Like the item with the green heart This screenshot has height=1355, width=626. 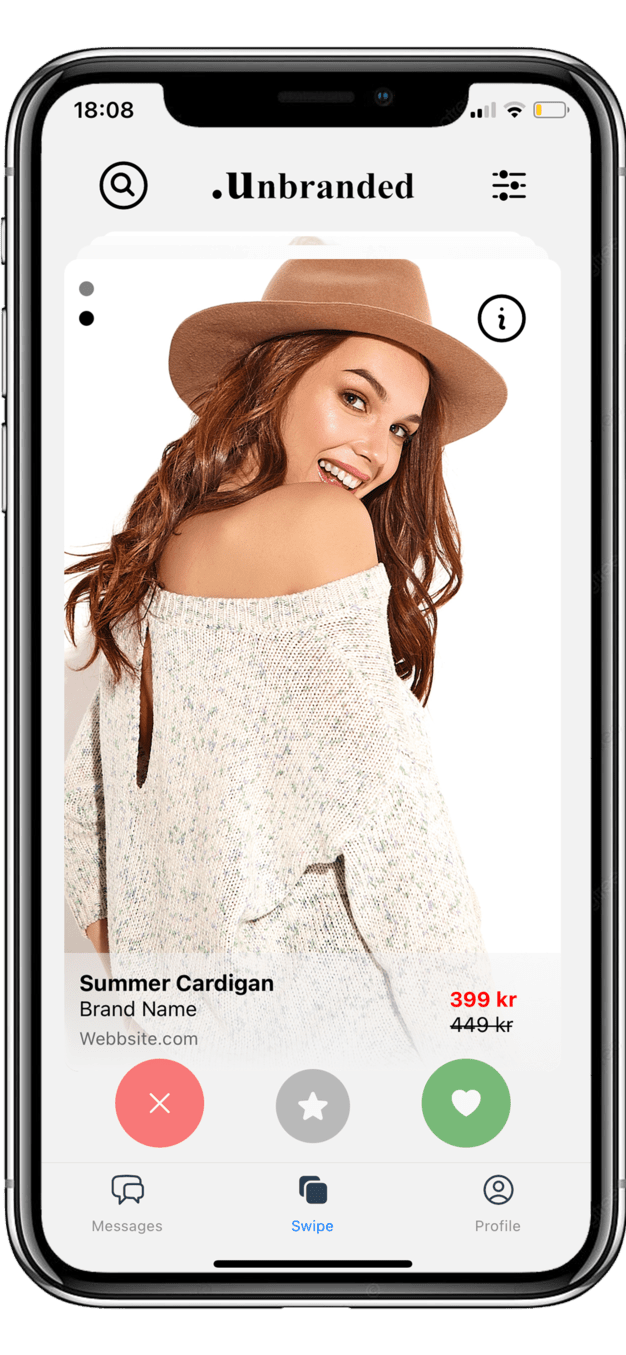point(466,1103)
